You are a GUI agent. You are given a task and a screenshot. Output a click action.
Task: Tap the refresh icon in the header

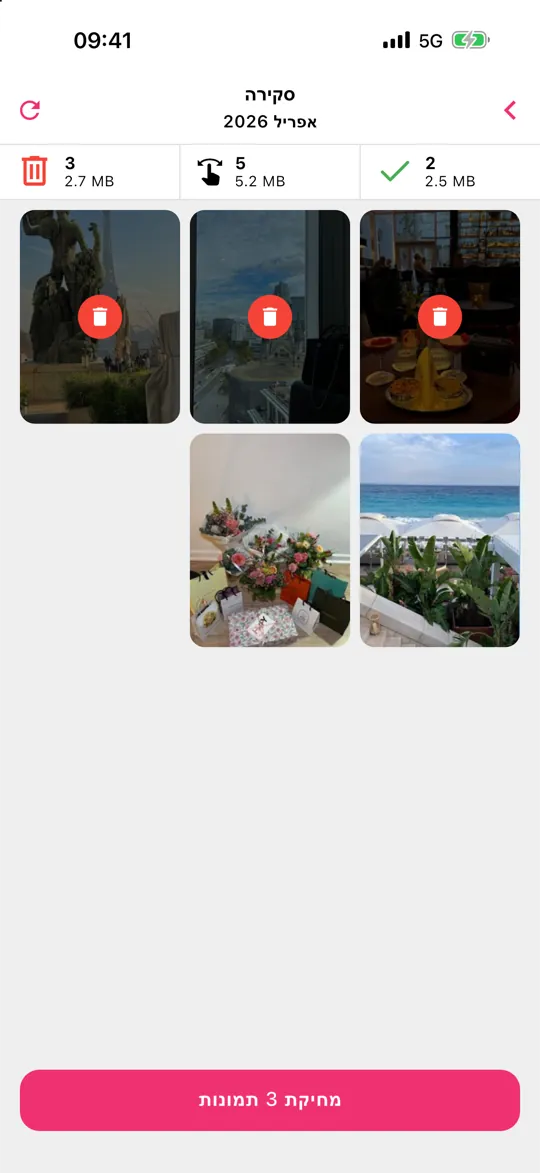30,111
